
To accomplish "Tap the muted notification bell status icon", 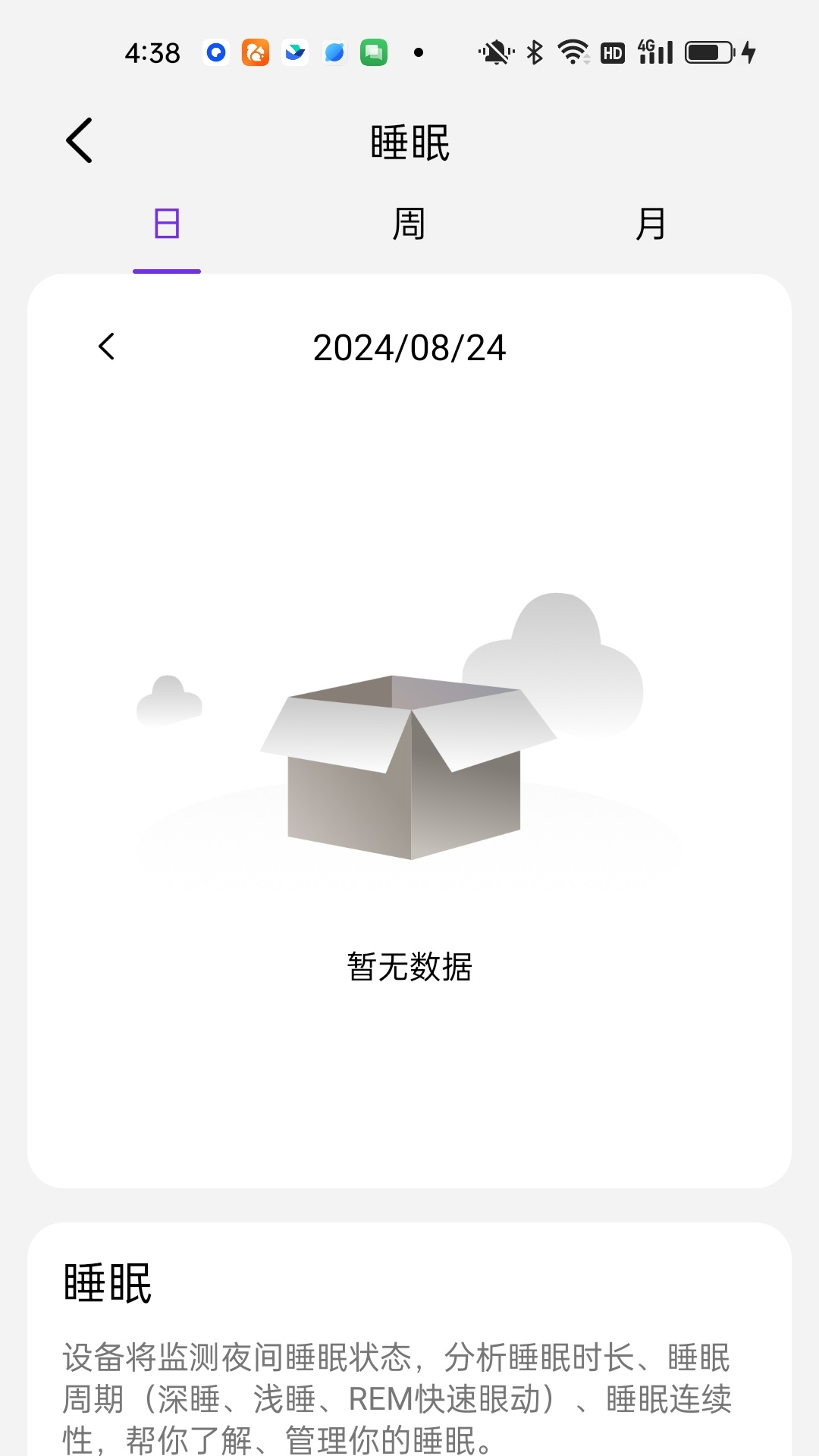I will point(494,52).
